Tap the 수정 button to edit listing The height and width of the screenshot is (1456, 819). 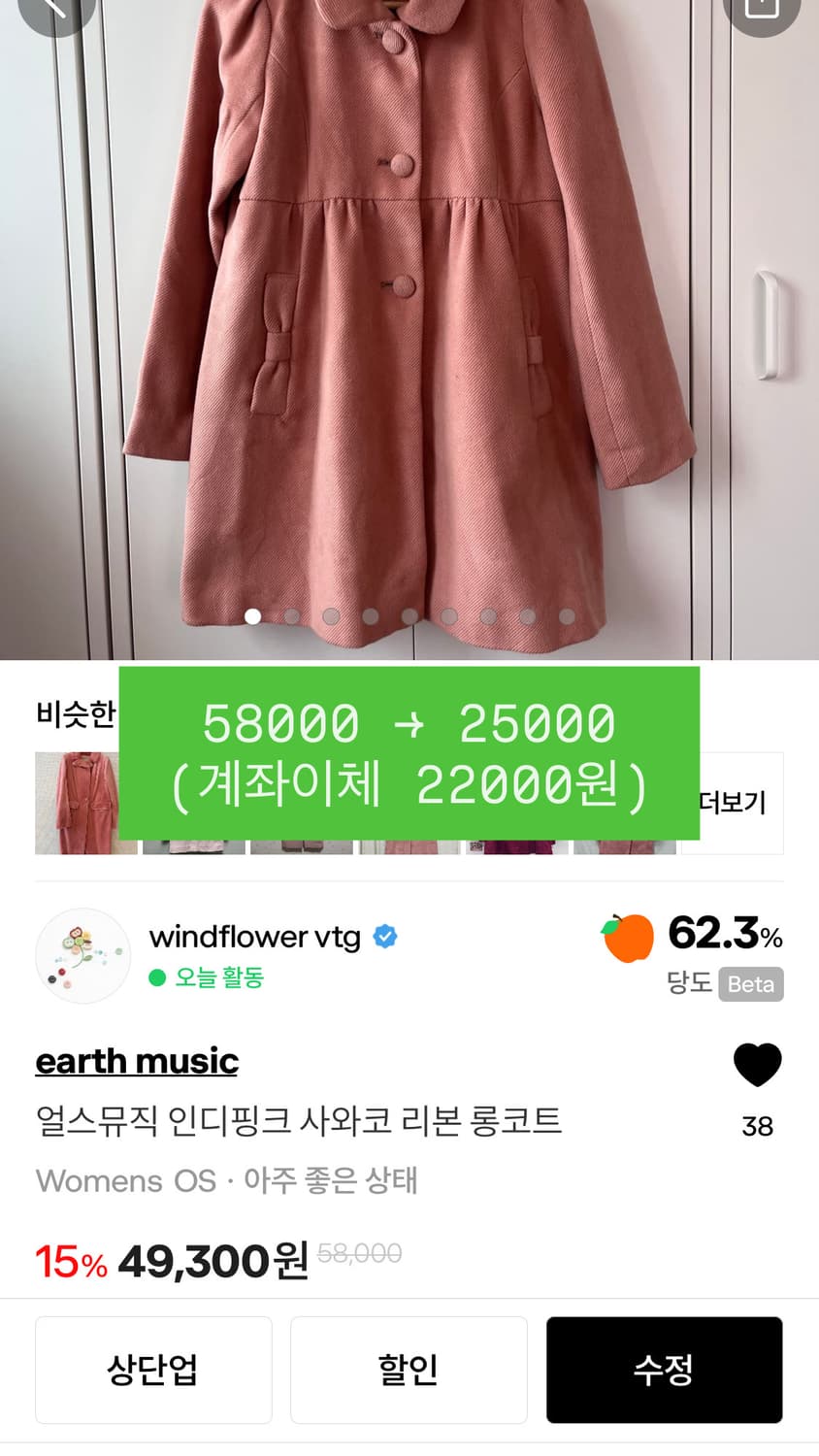tap(664, 1371)
